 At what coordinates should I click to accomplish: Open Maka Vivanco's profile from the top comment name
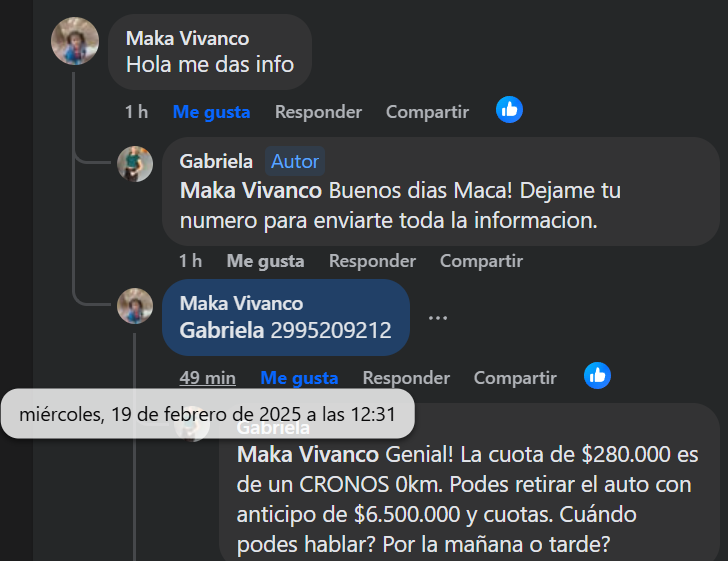(x=188, y=38)
